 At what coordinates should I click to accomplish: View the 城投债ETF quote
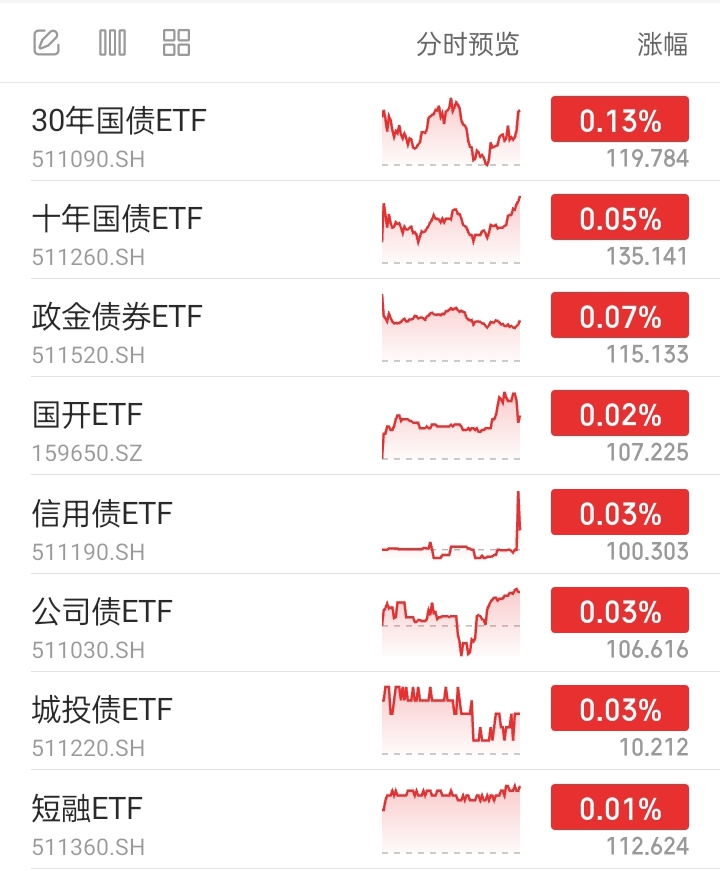tap(103, 710)
